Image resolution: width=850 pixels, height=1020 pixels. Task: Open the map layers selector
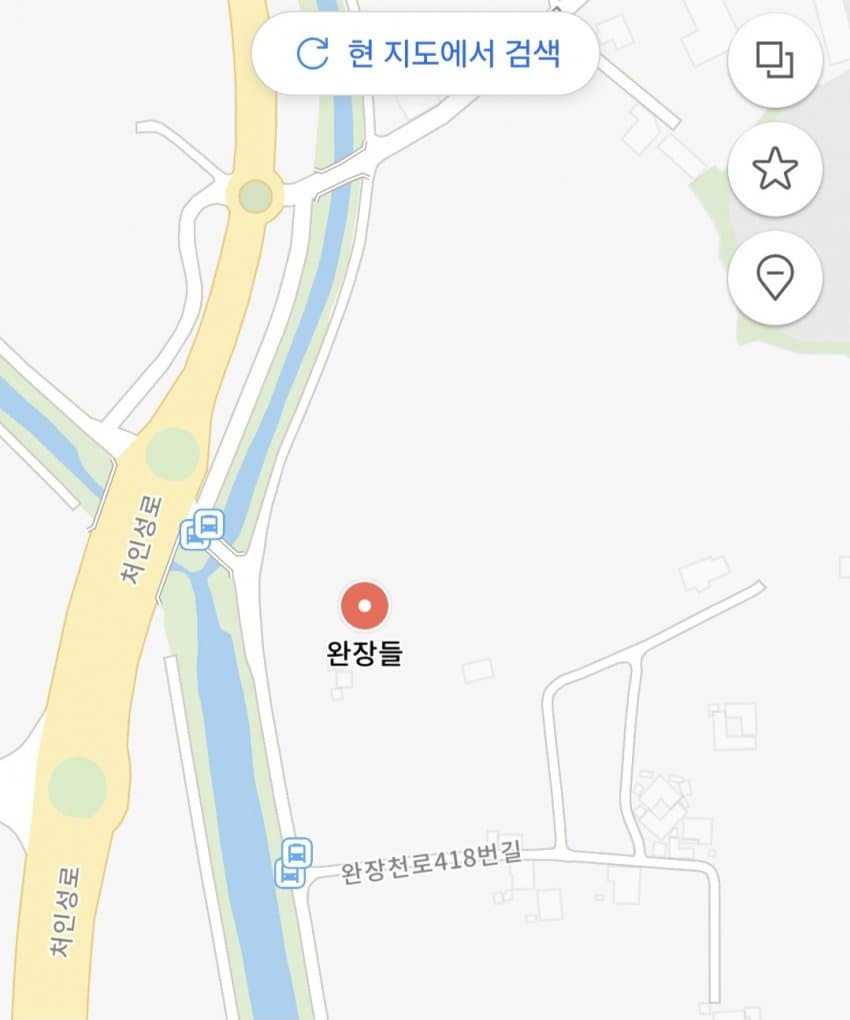[775, 61]
